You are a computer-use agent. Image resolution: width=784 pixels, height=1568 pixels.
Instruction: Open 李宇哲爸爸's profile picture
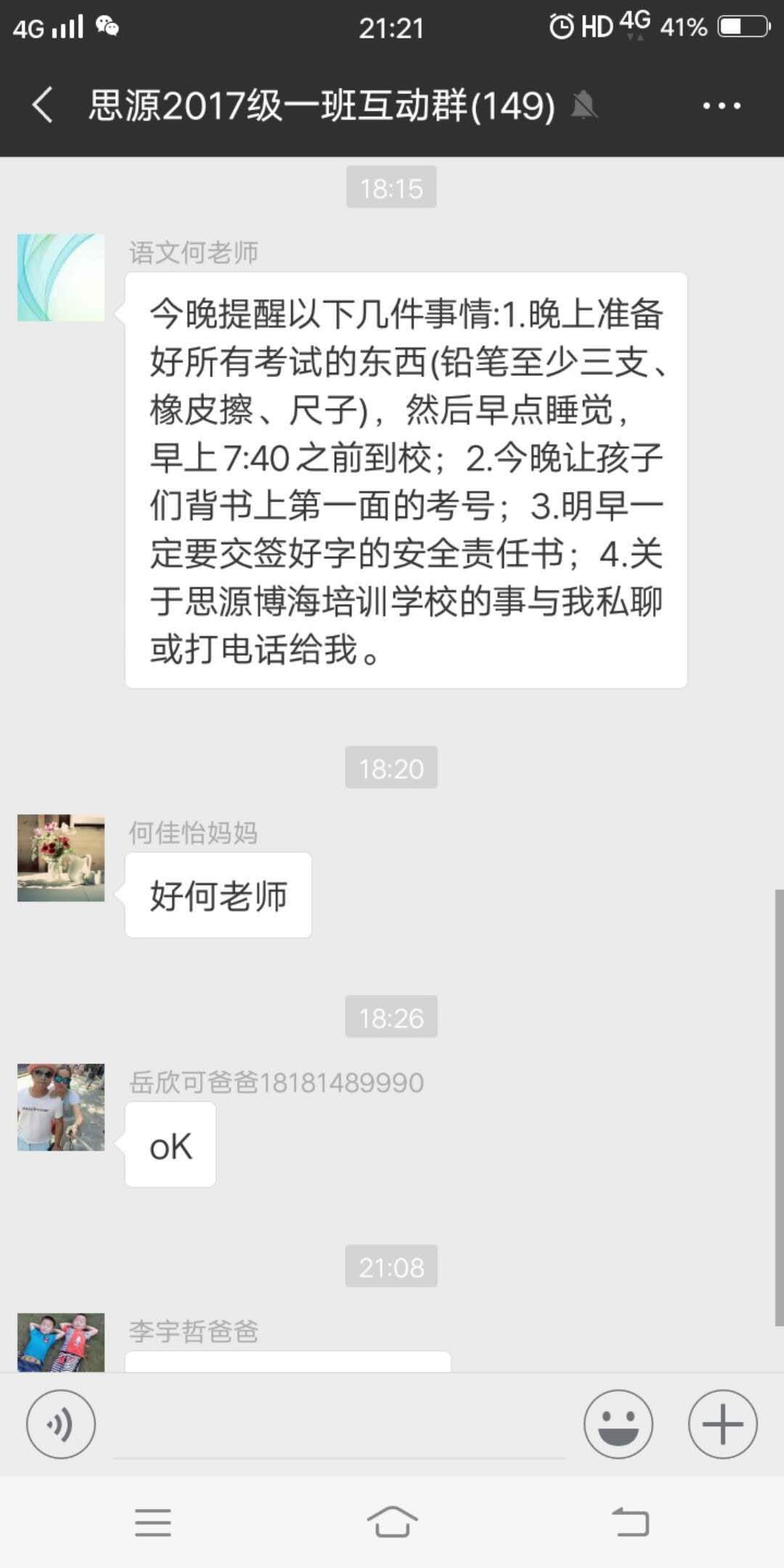61,1343
